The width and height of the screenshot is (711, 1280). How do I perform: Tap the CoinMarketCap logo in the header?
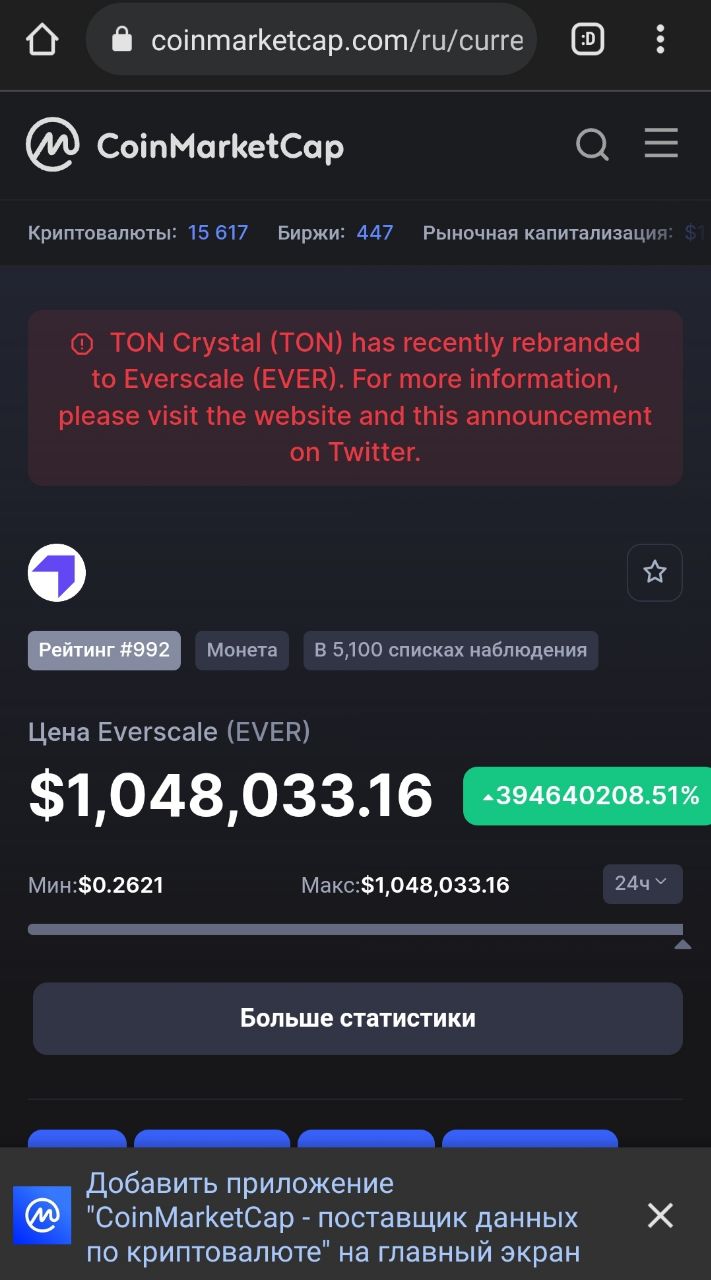click(x=185, y=147)
